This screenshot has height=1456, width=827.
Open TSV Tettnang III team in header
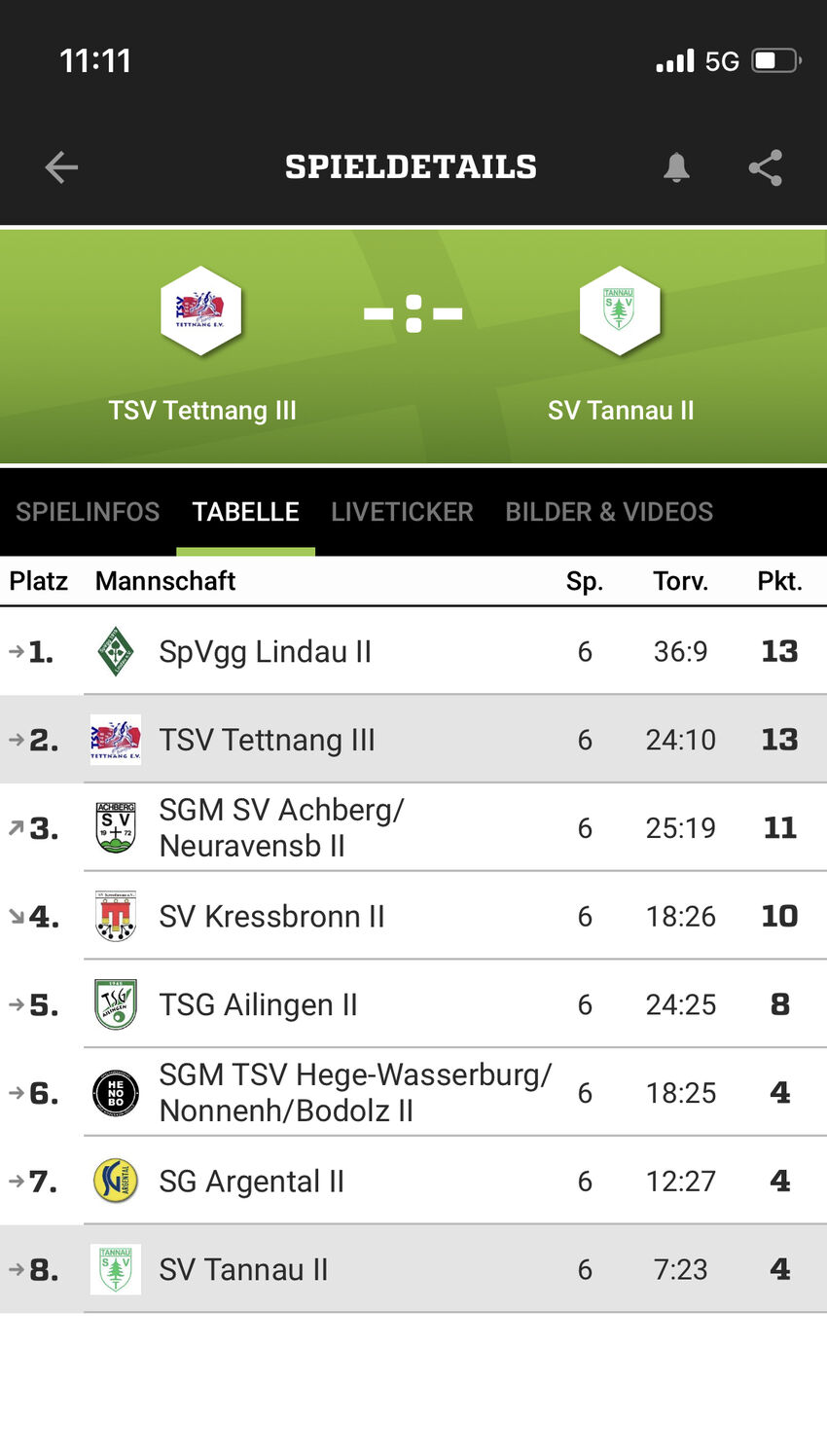tap(201, 341)
